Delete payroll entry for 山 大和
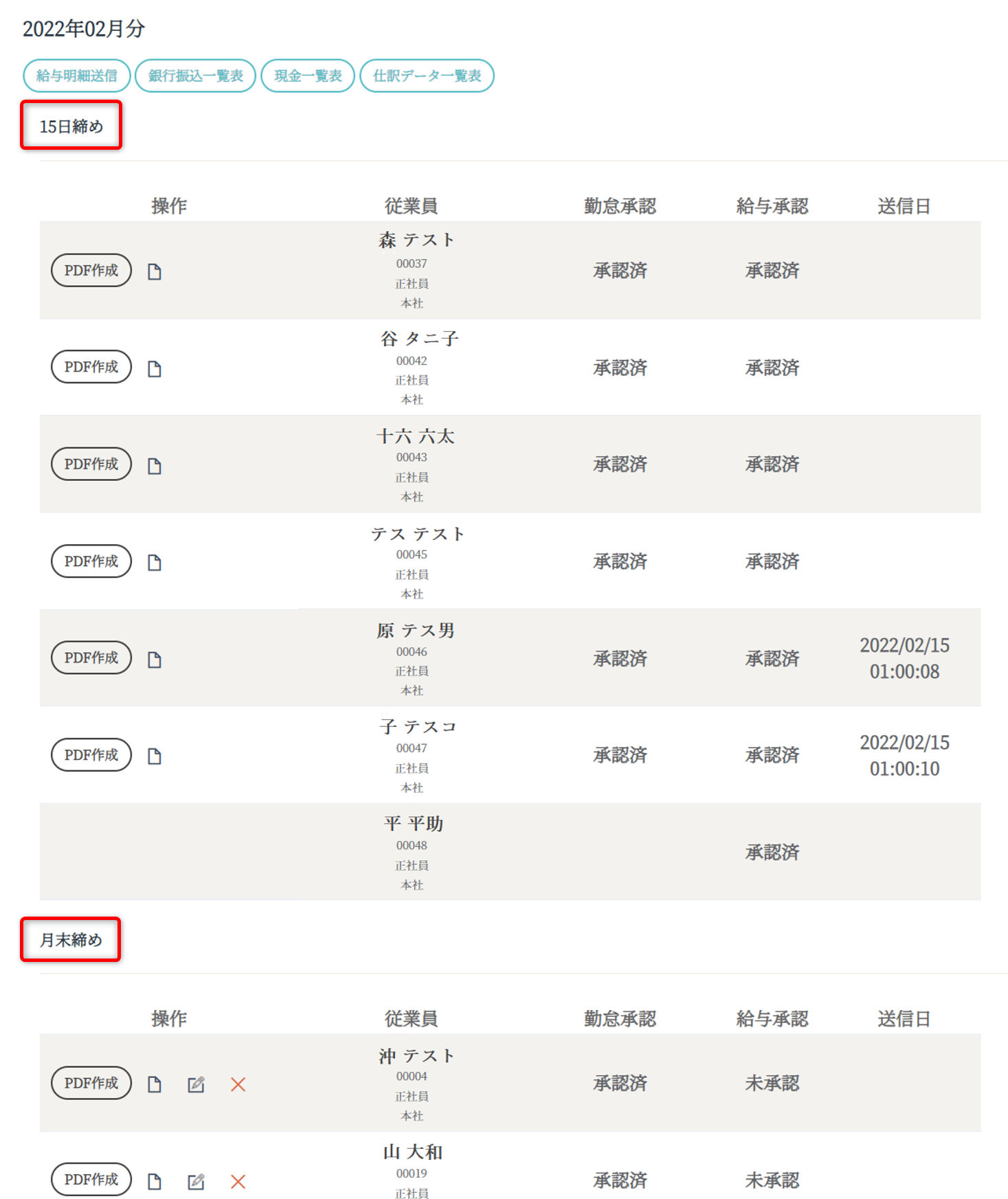Image resolution: width=1008 pixels, height=1199 pixels. [238, 1181]
